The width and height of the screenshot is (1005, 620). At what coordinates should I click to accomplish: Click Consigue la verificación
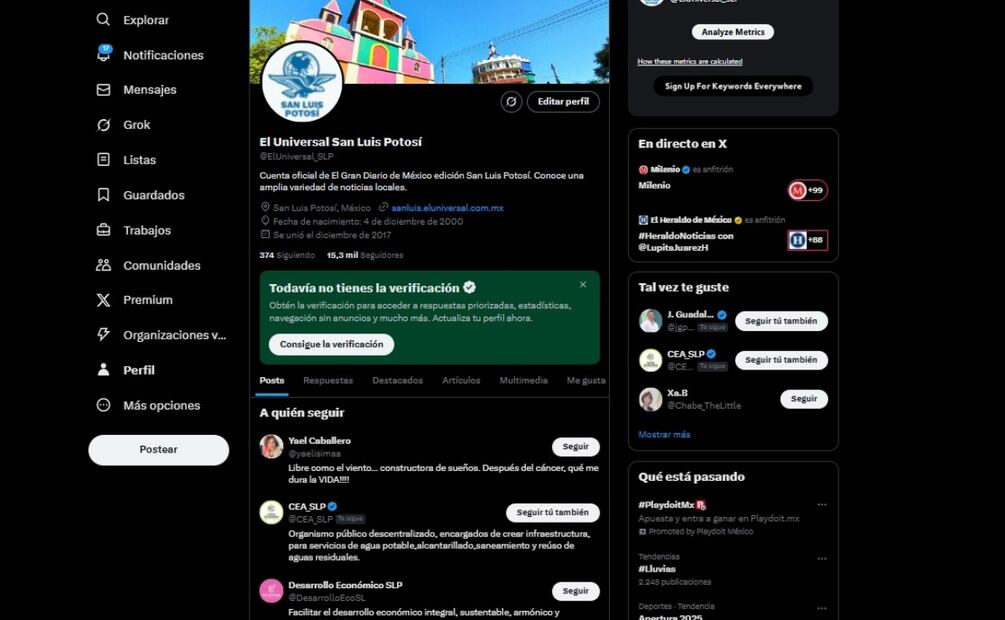[331, 344]
